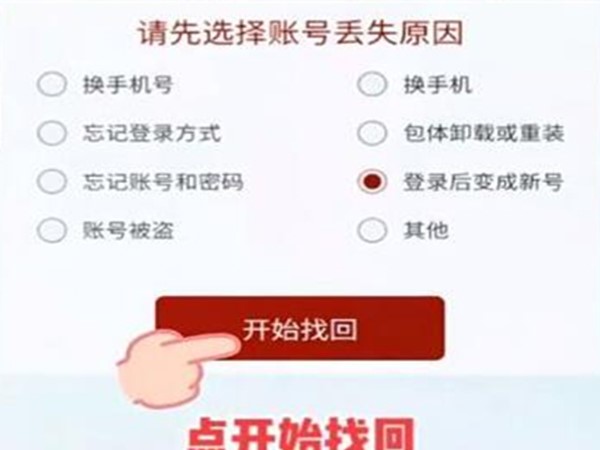The image size is (600, 450).
Task: Choose 其他 radio option
Action: [371, 231]
